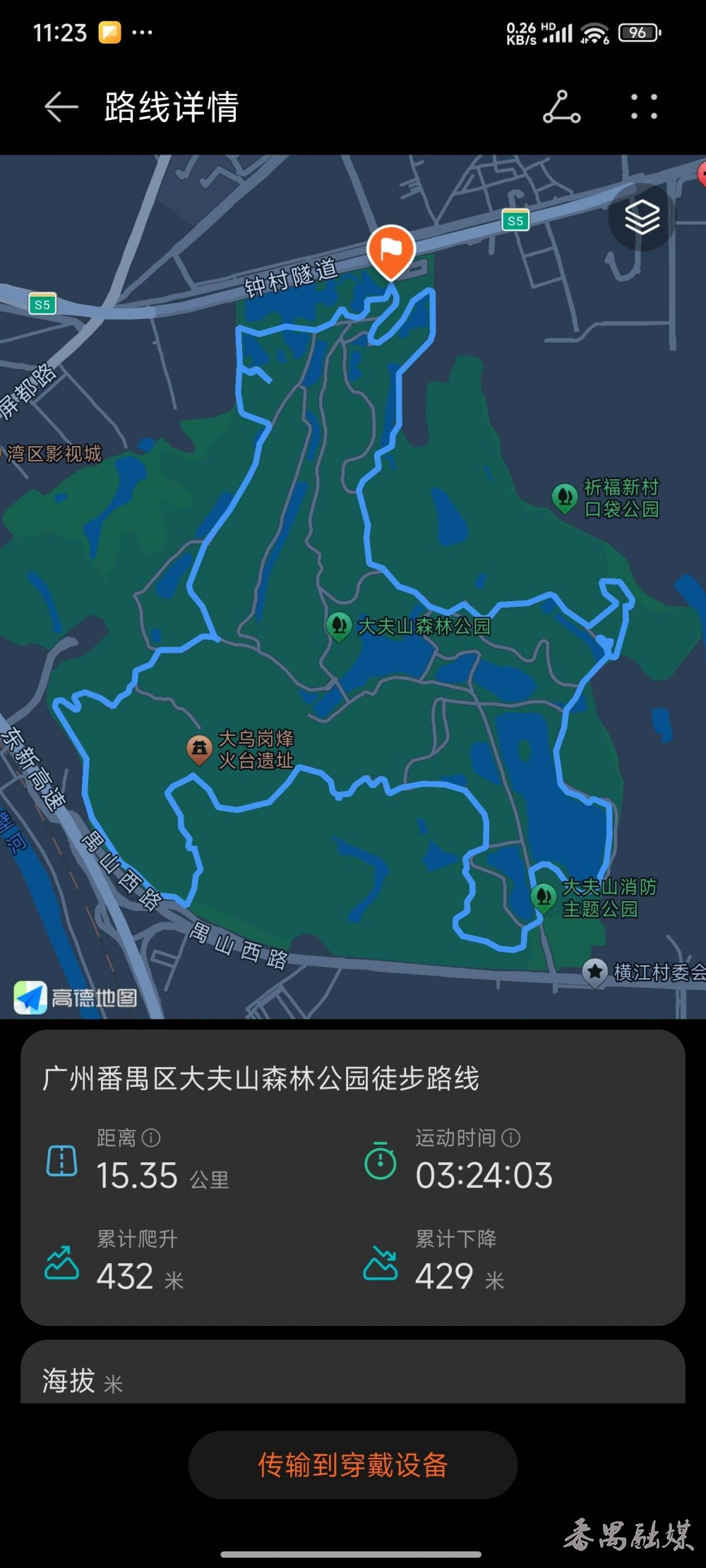Show info for 运动时间
Image resolution: width=706 pixels, height=1568 pixels.
point(511,1138)
